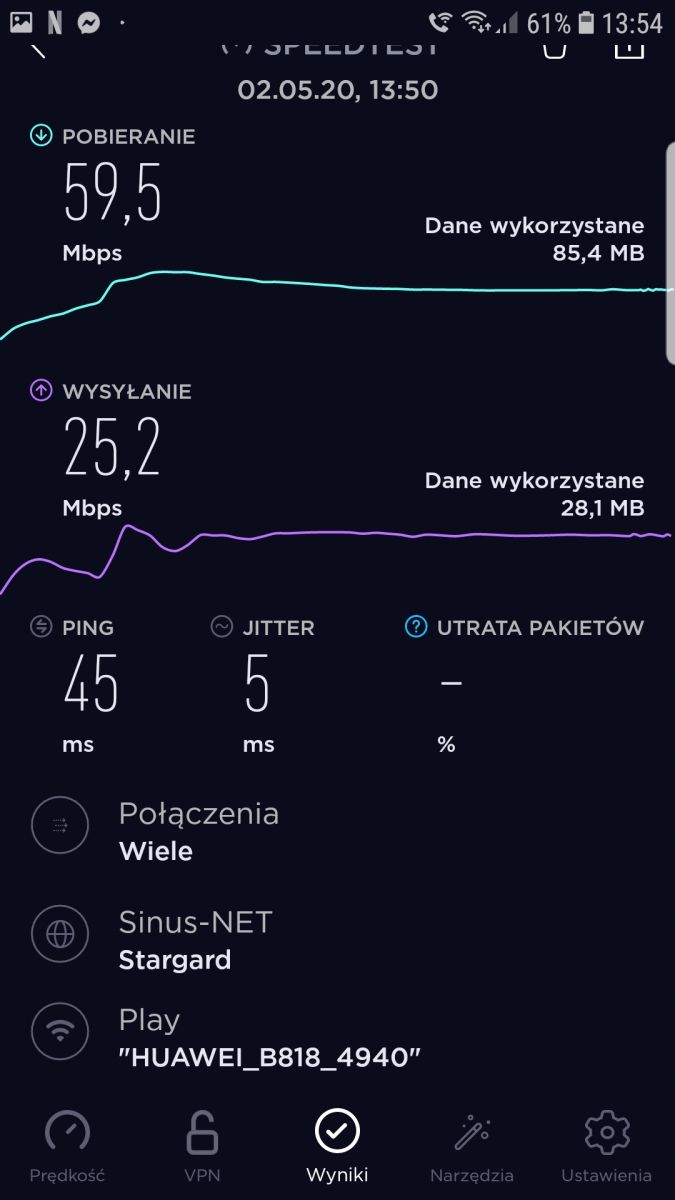Share this speed test result
The width and height of the screenshot is (675, 1200).
click(x=628, y=46)
